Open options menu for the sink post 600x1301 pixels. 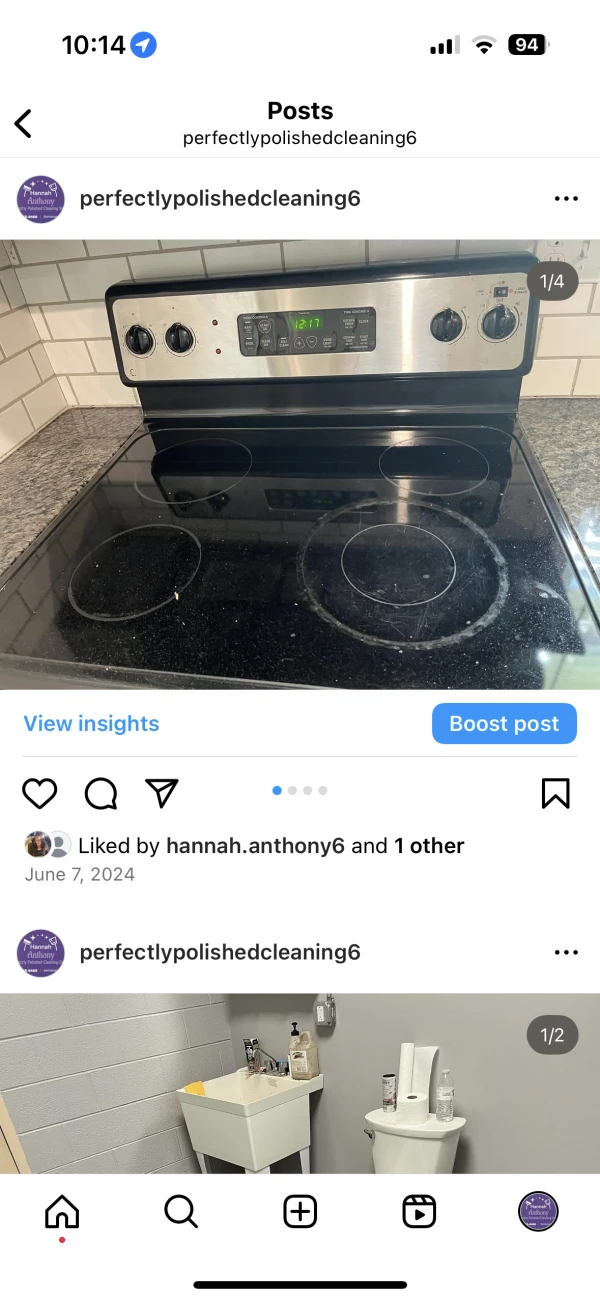click(x=566, y=952)
